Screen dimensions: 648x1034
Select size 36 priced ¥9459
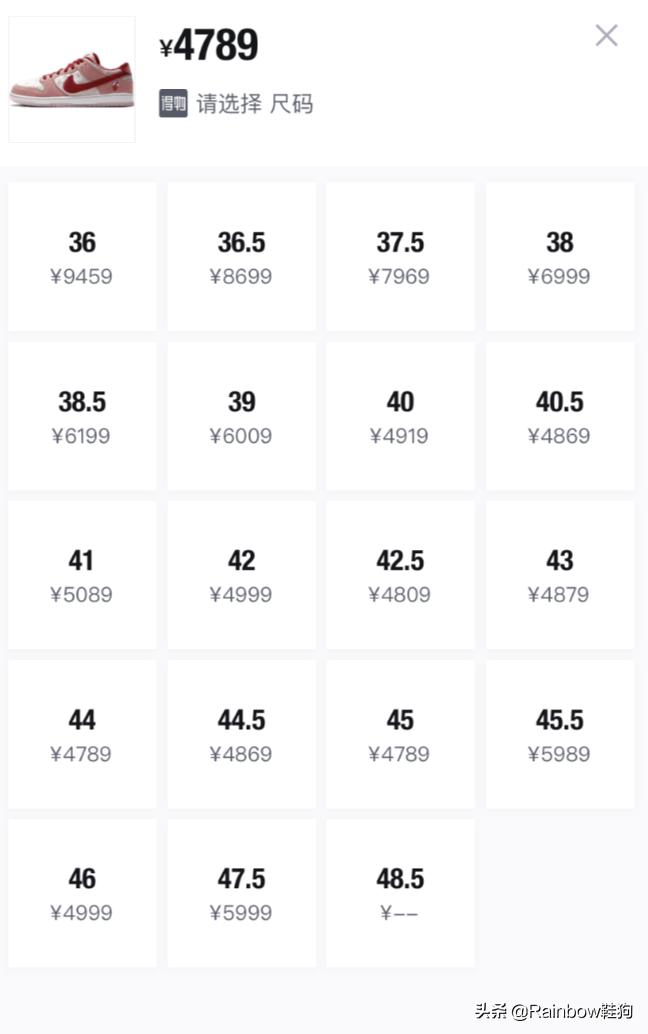tap(82, 257)
